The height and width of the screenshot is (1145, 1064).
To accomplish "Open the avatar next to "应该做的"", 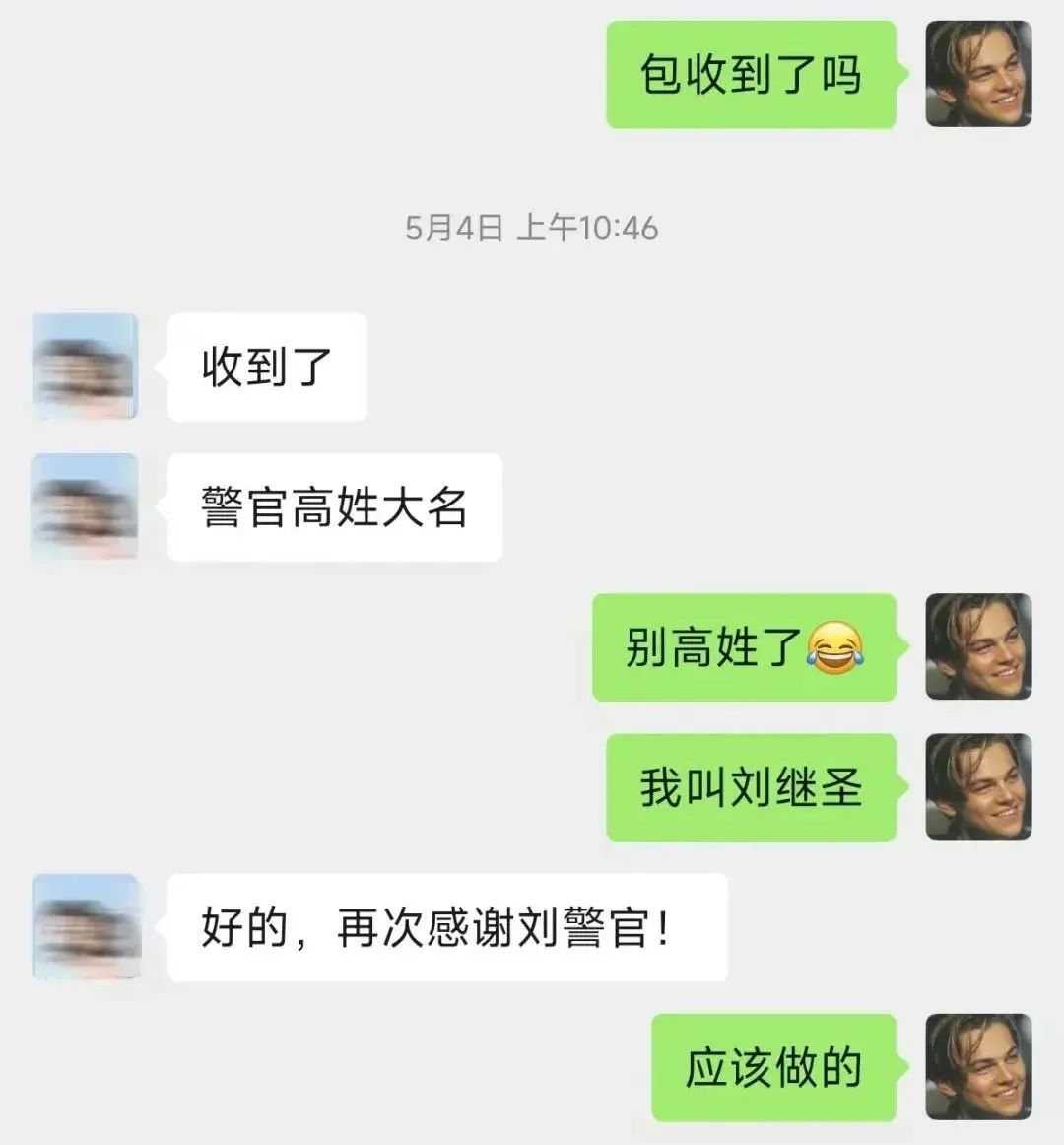I will pos(978,1067).
